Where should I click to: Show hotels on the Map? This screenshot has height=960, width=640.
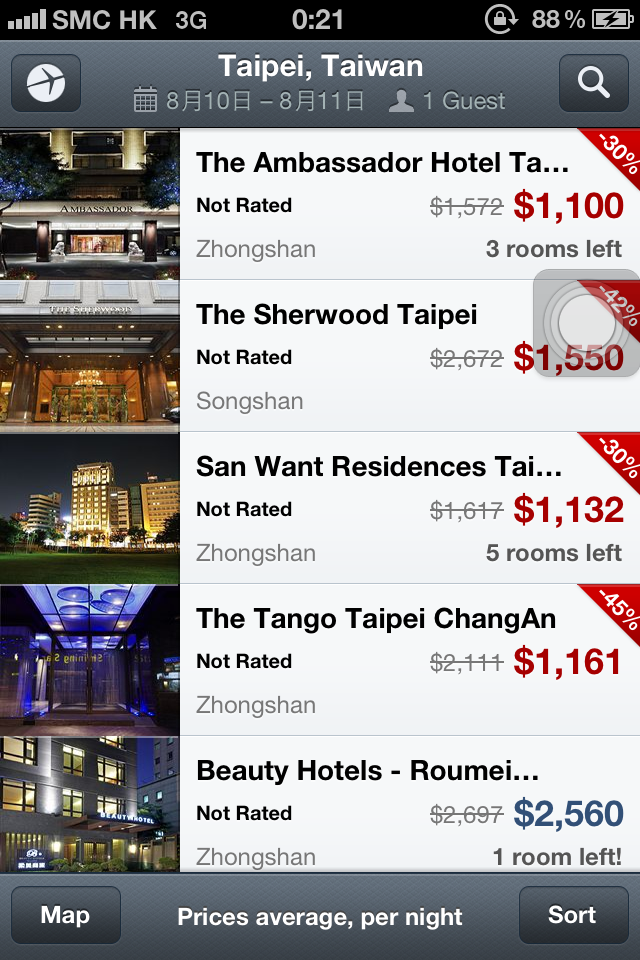pos(66,915)
